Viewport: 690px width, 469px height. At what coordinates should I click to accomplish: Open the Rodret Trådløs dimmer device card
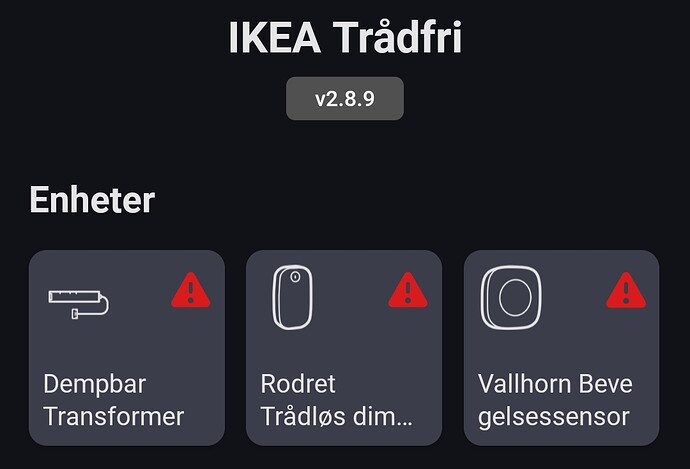[x=343, y=347]
